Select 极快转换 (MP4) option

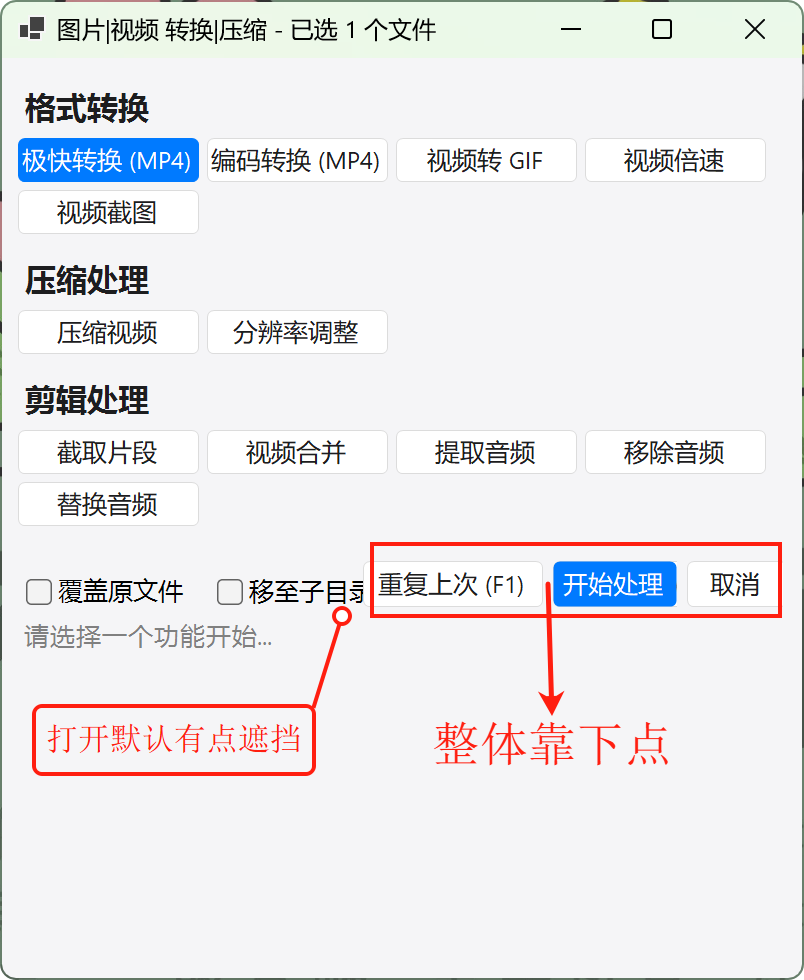pyautogui.click(x=108, y=161)
